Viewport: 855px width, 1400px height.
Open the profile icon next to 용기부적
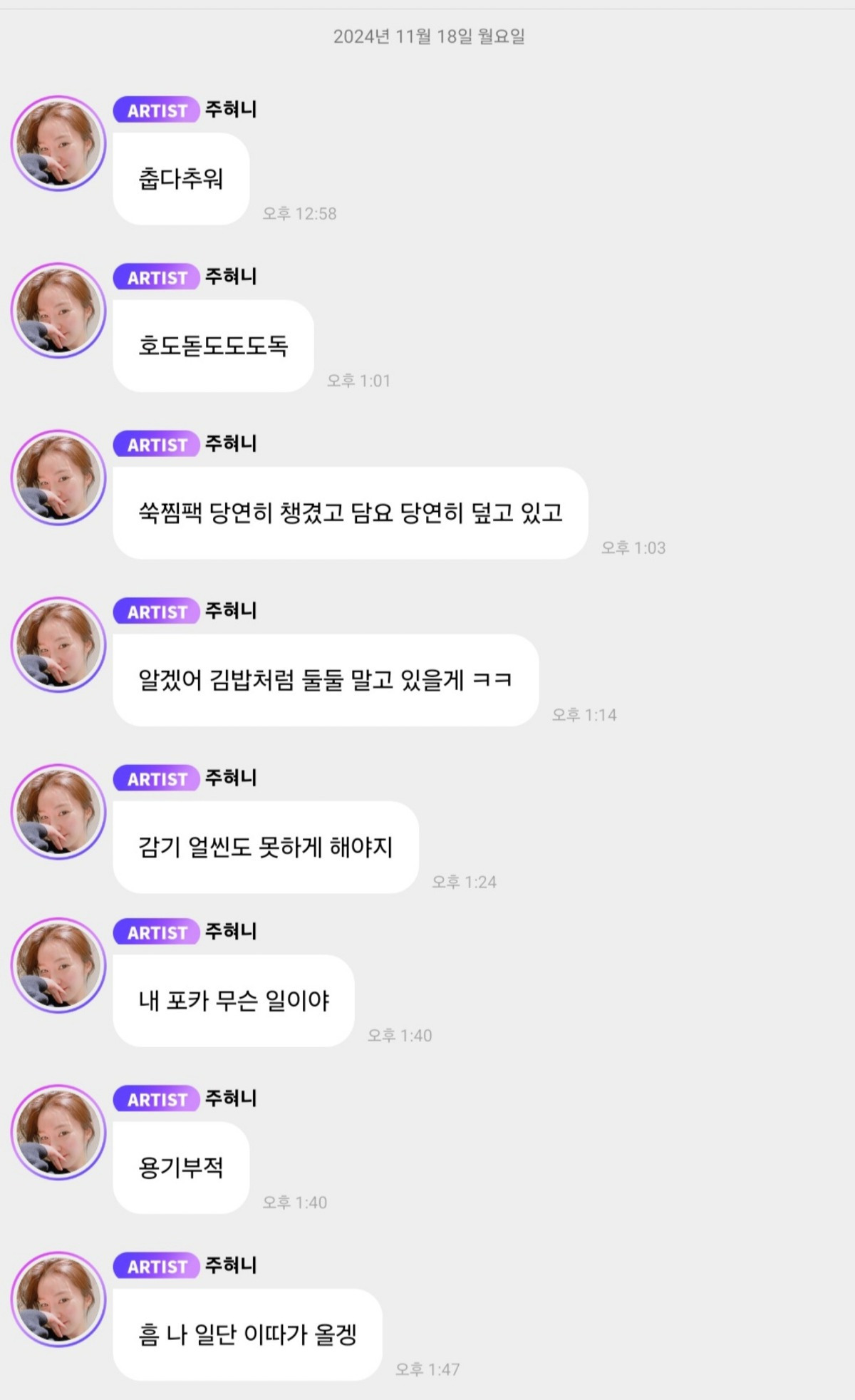[x=58, y=1133]
